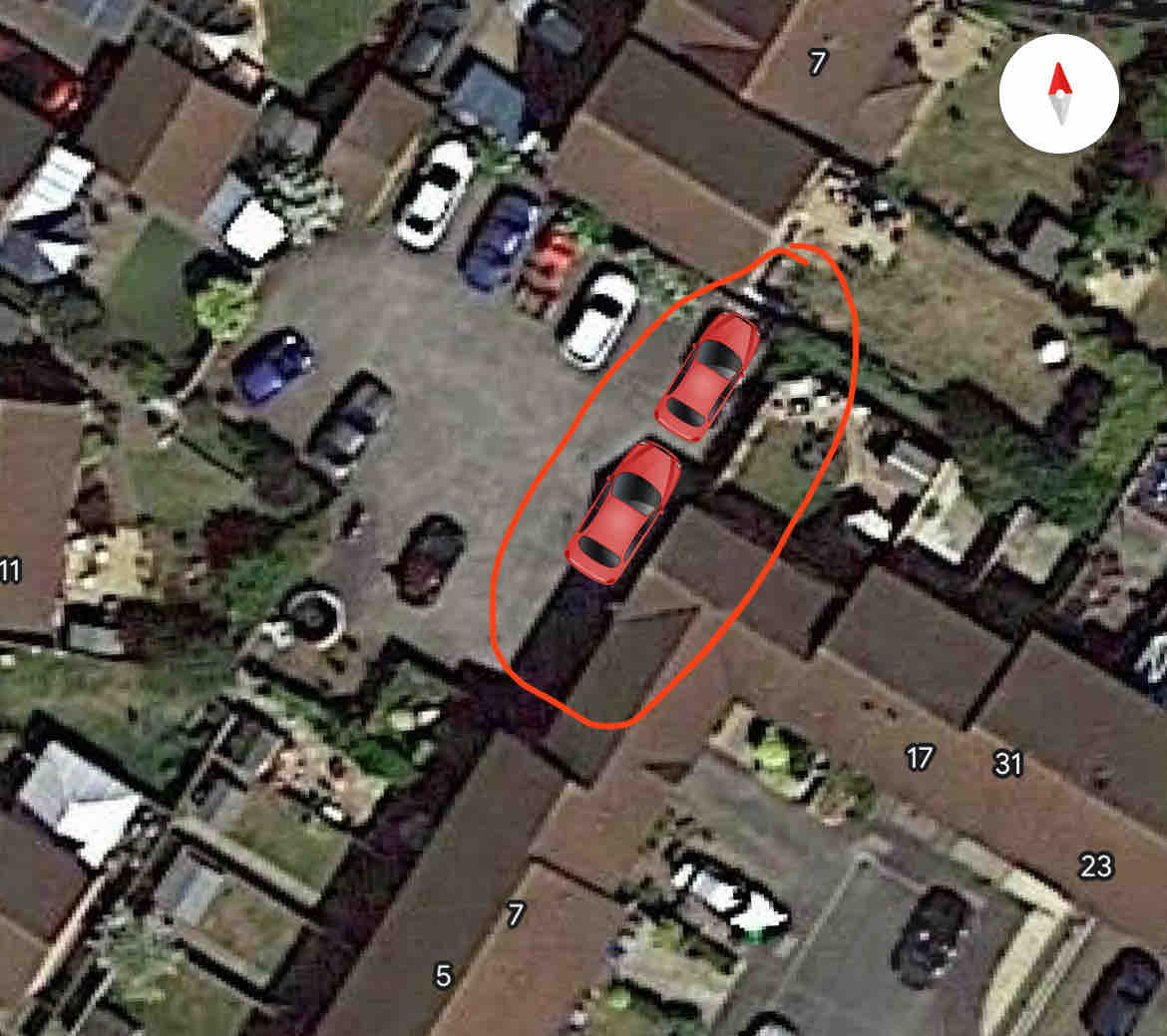Tap the compass to reset north
The image size is (1167, 1036).
pyautogui.click(x=1059, y=94)
